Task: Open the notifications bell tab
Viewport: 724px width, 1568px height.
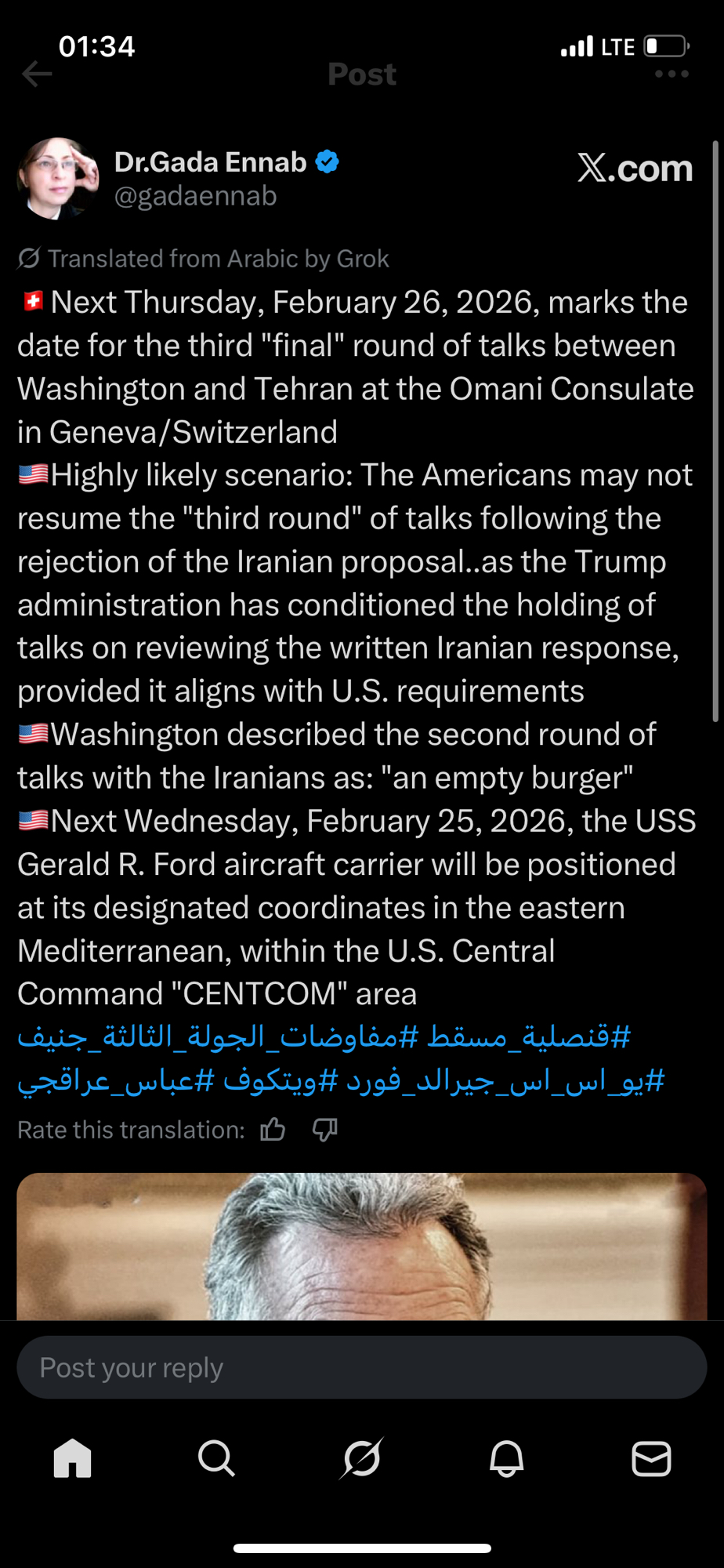Action: pos(506,1459)
